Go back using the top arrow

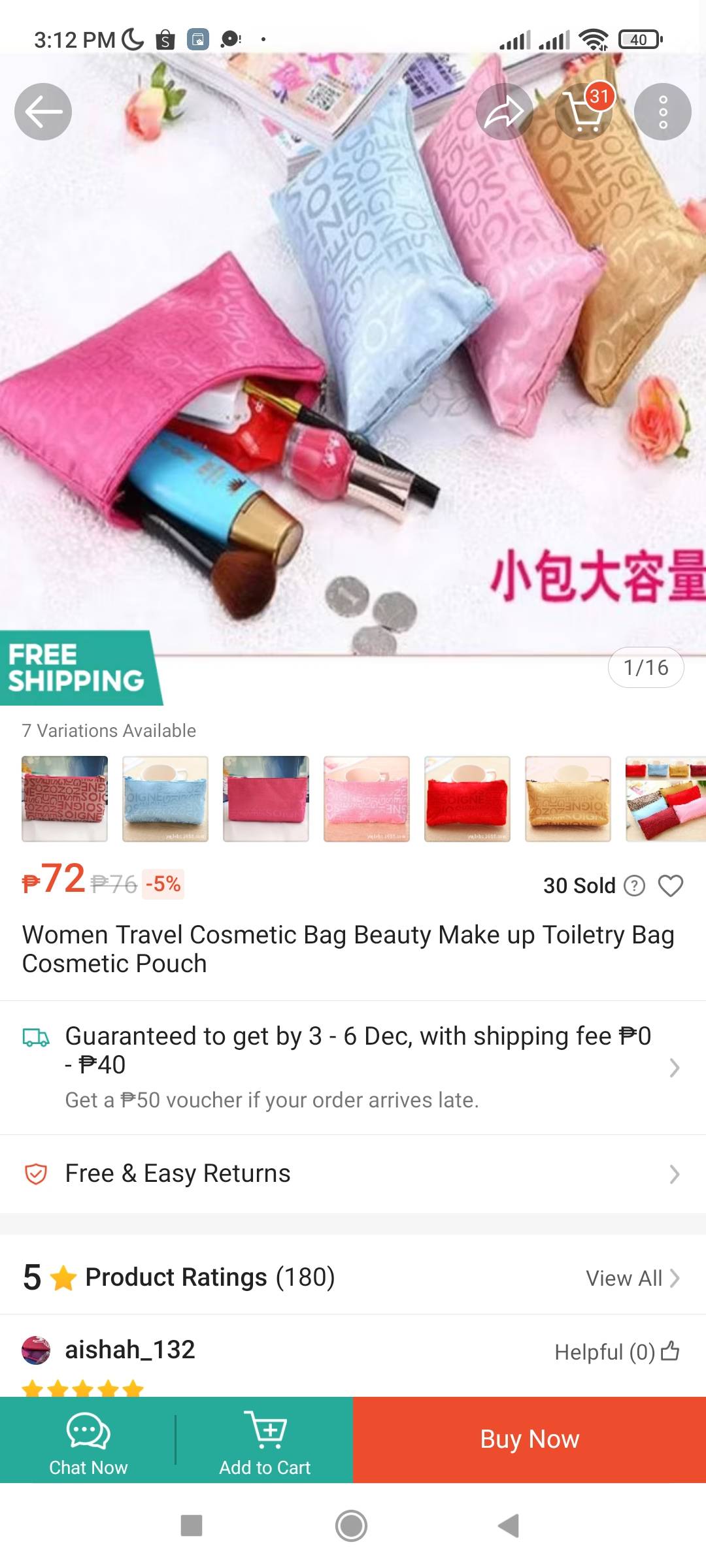pyautogui.click(x=43, y=112)
